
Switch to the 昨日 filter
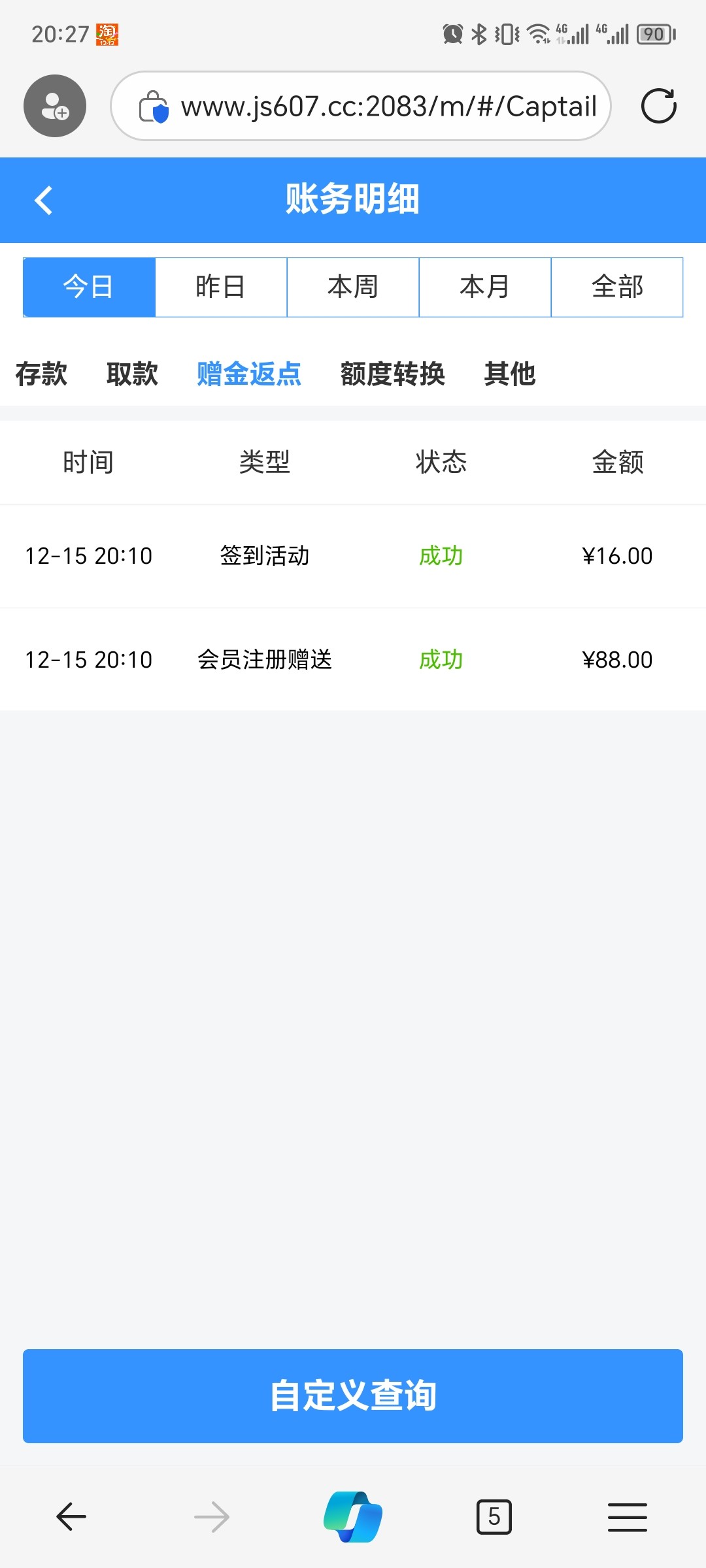tap(221, 287)
